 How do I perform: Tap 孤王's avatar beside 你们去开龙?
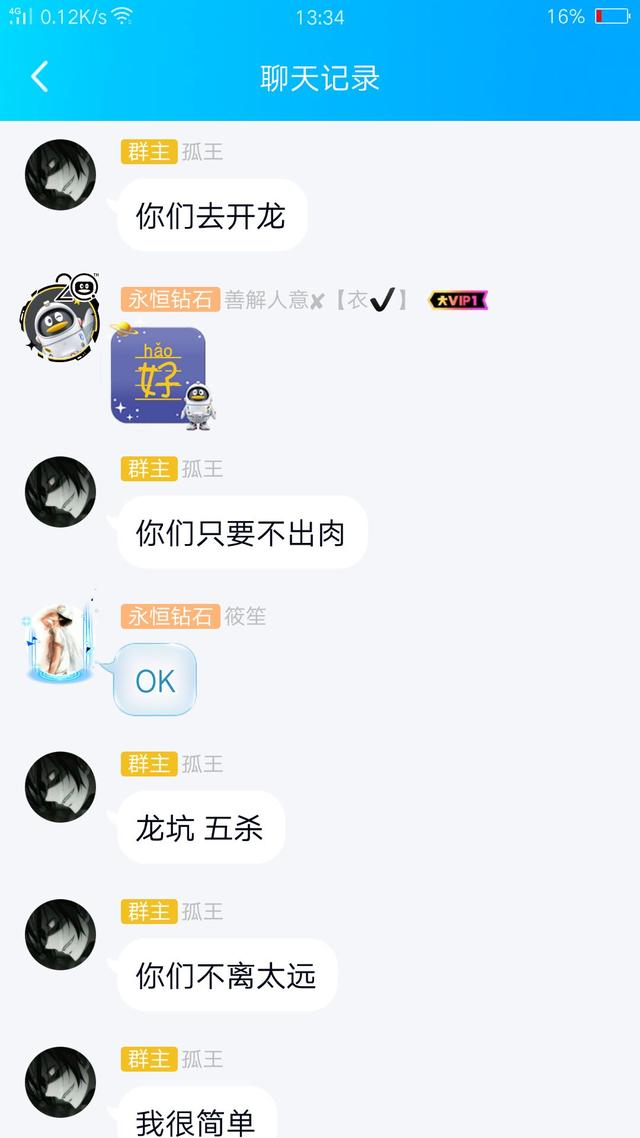tap(60, 175)
